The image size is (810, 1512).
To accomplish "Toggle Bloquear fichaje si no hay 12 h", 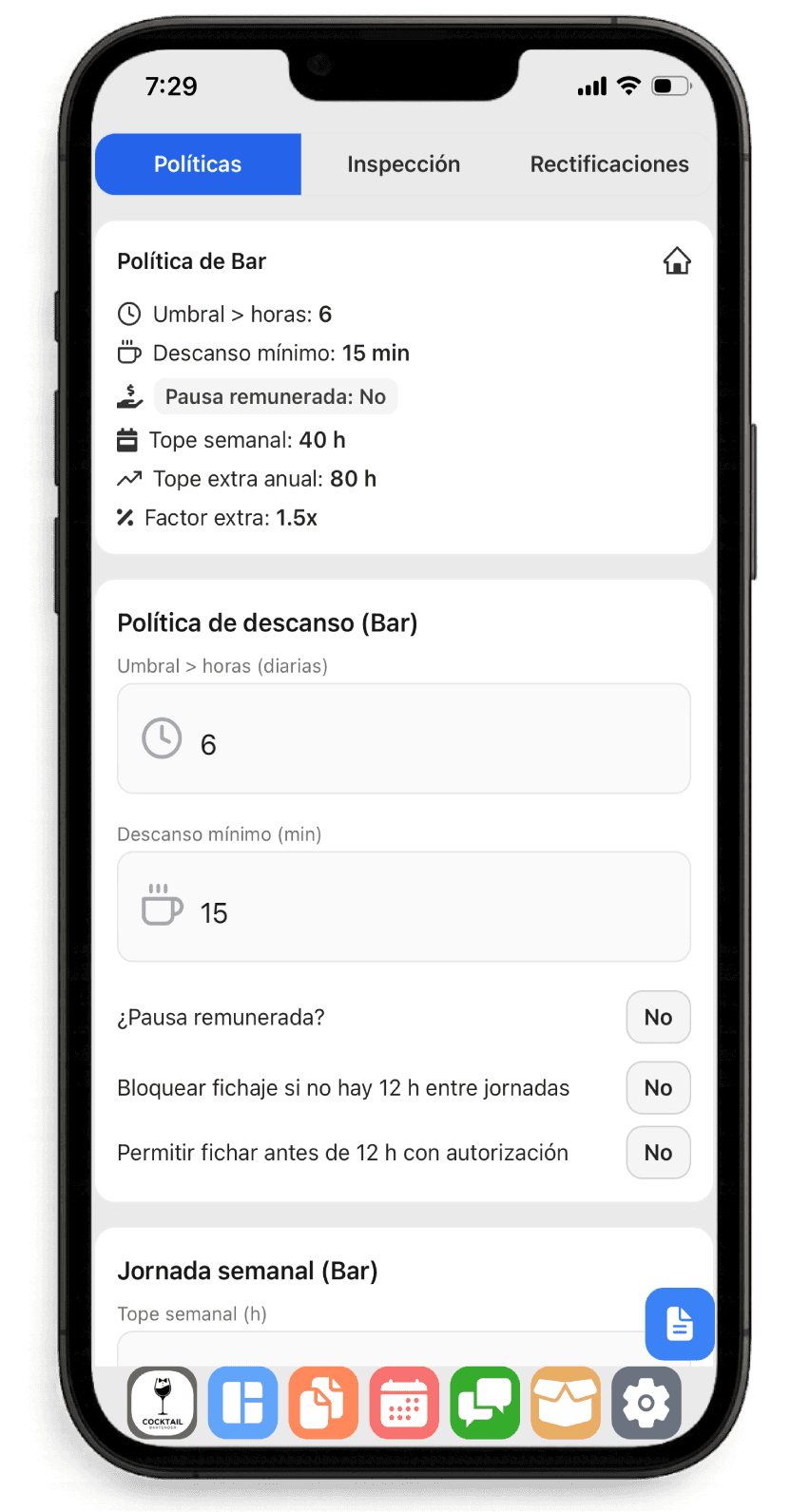I will (658, 1088).
